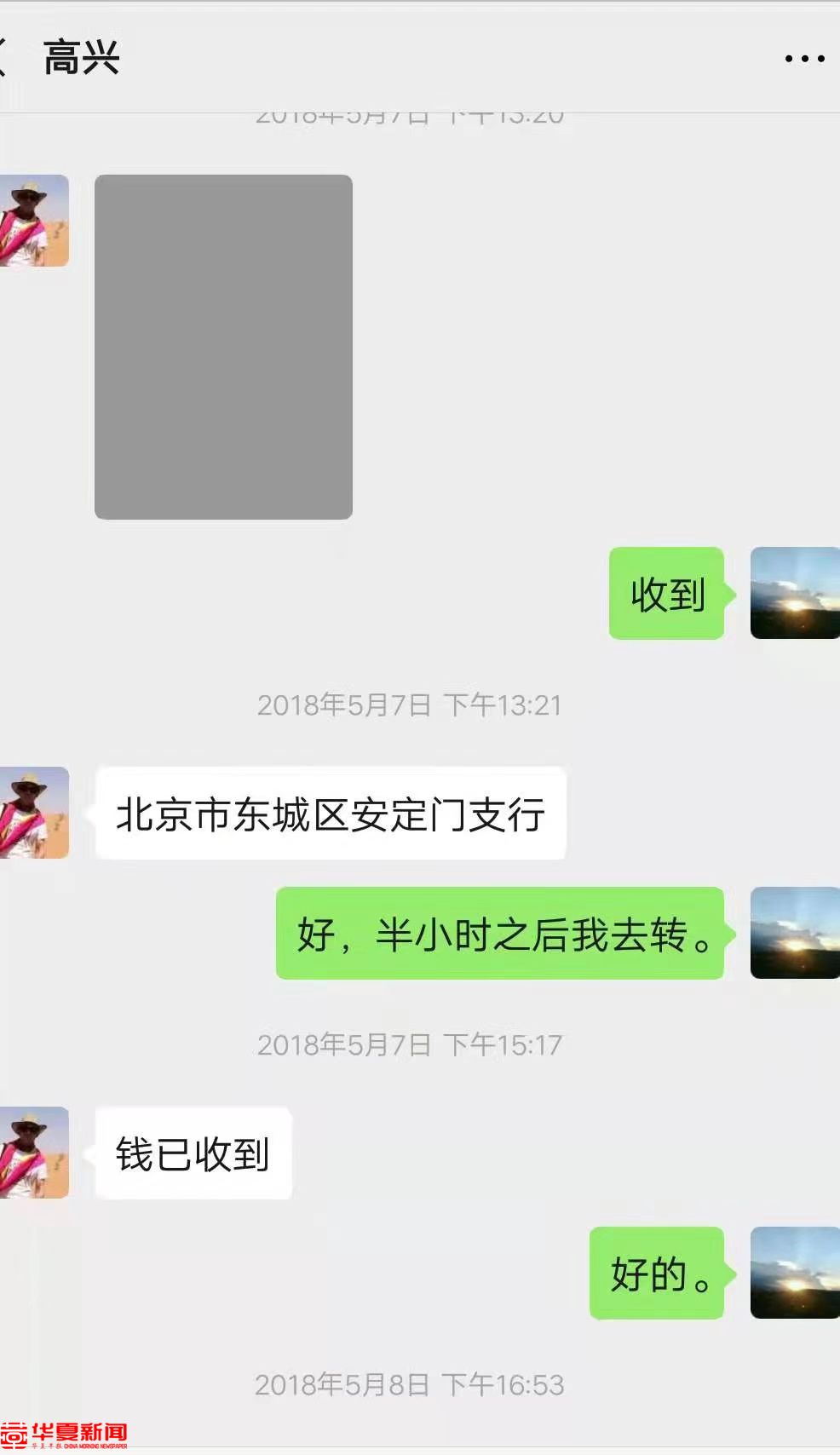This screenshot has width=840, height=1455.
Task: Open the grey image message
Action: pyautogui.click(x=223, y=347)
